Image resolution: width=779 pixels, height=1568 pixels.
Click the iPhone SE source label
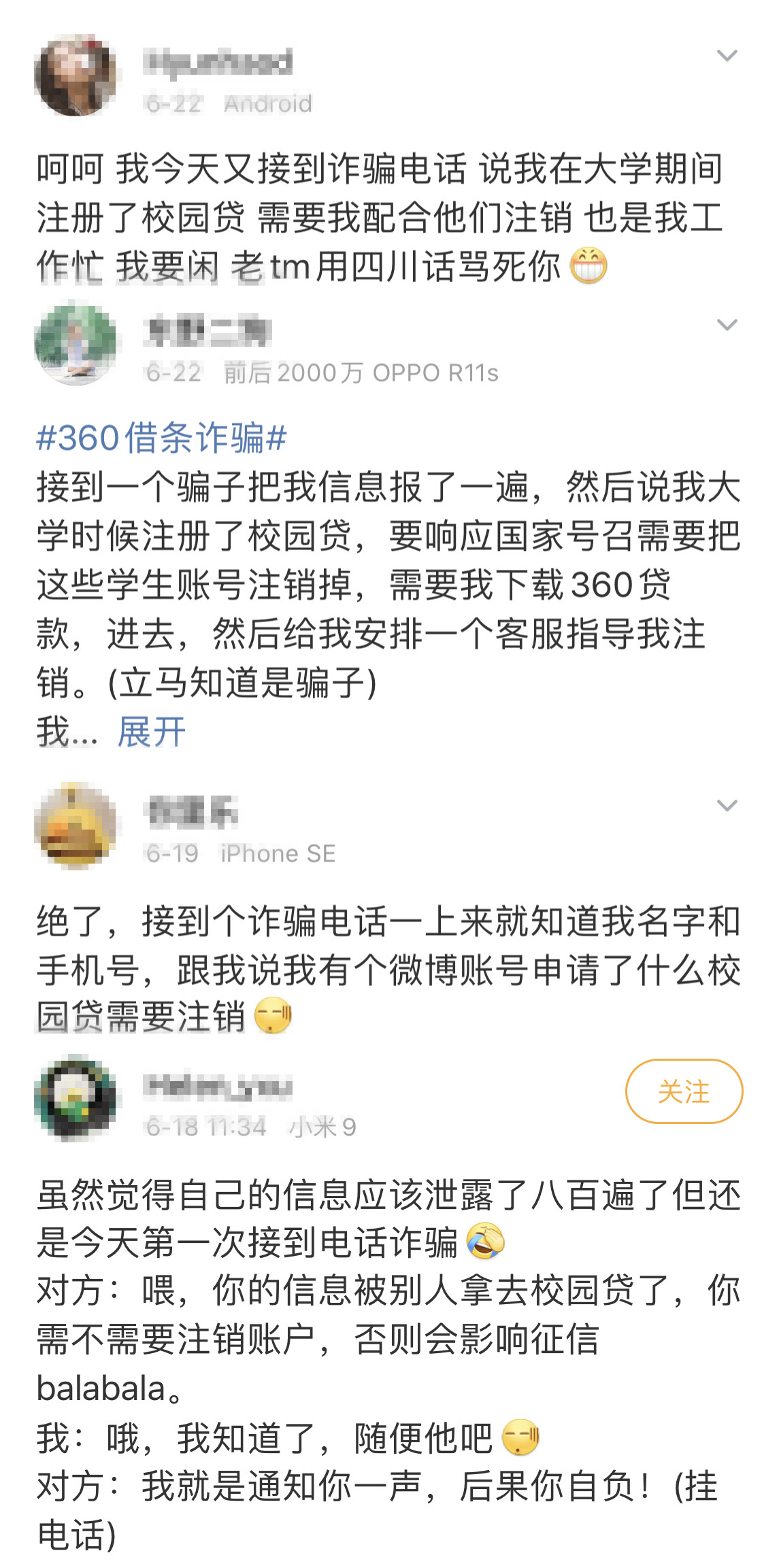point(278,855)
